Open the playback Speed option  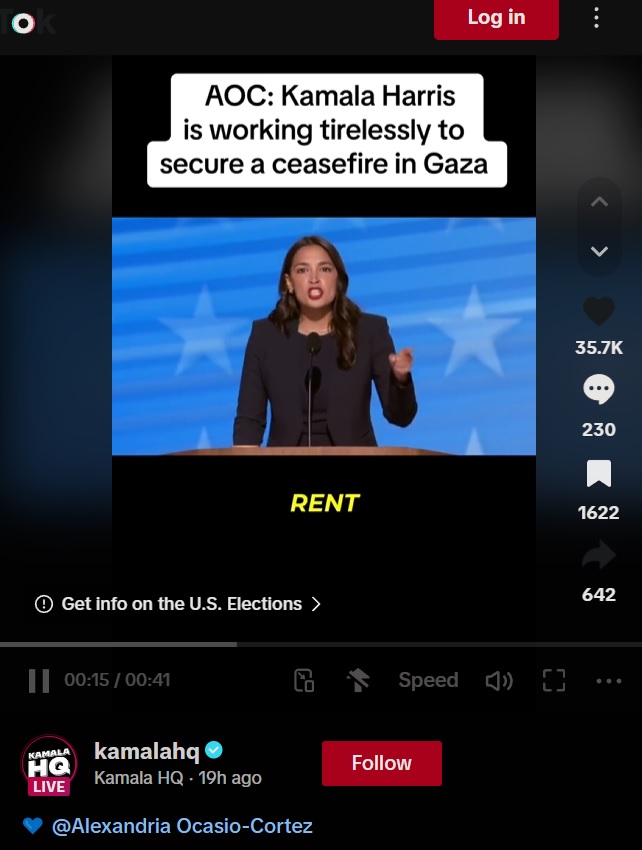pyautogui.click(x=428, y=680)
